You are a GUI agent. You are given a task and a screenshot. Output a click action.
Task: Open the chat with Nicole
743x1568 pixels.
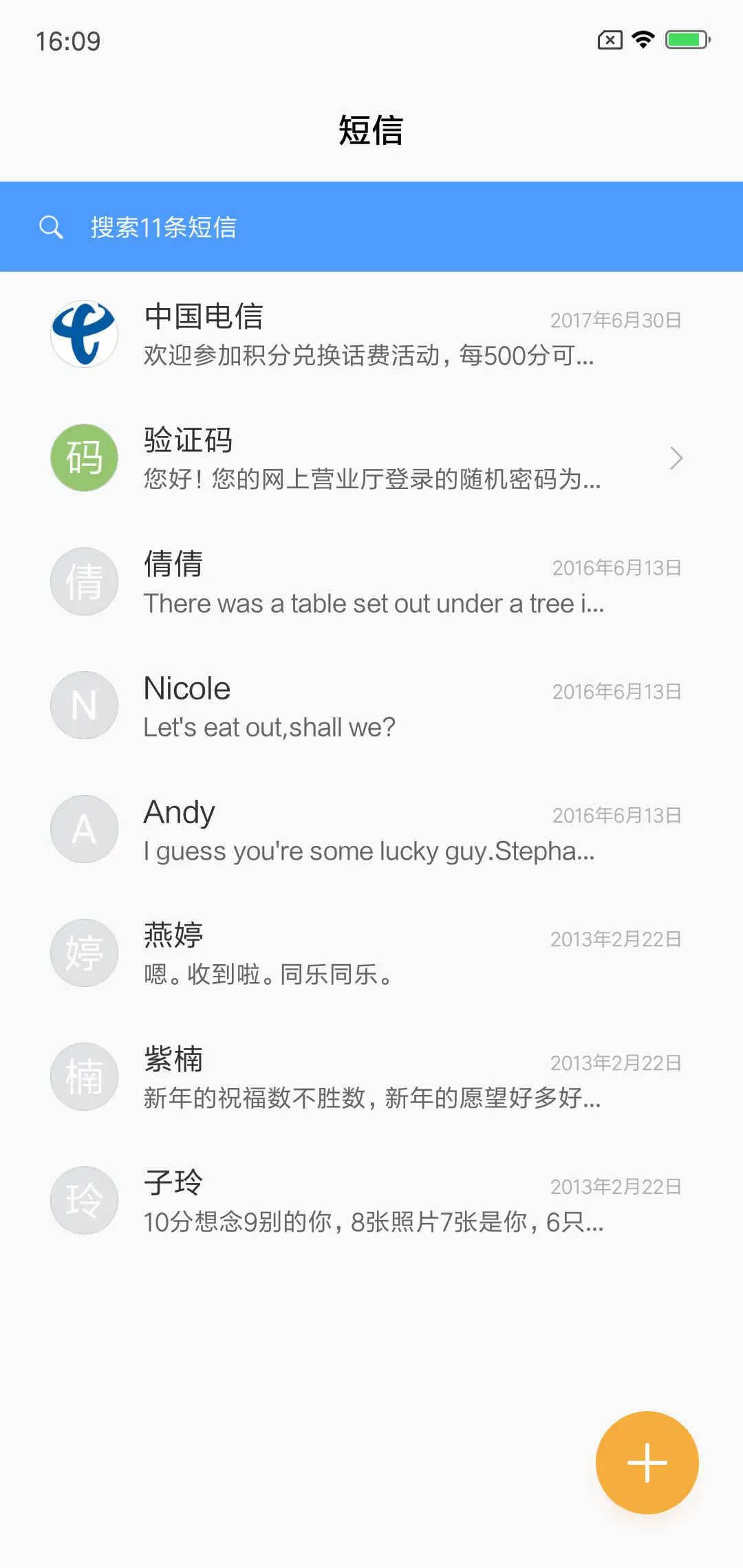click(x=371, y=706)
